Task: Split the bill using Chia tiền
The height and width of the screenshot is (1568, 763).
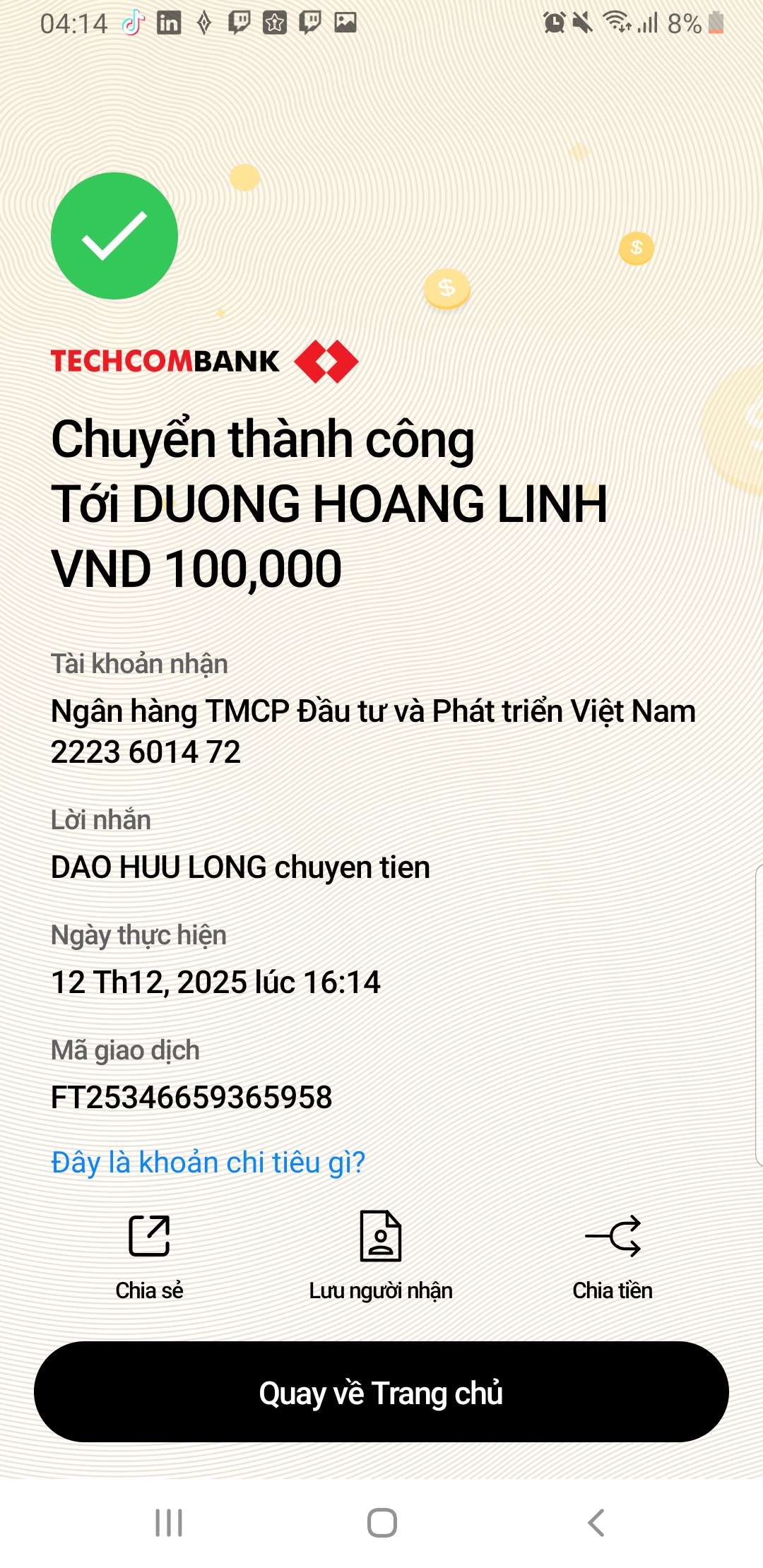Action: point(613,1255)
